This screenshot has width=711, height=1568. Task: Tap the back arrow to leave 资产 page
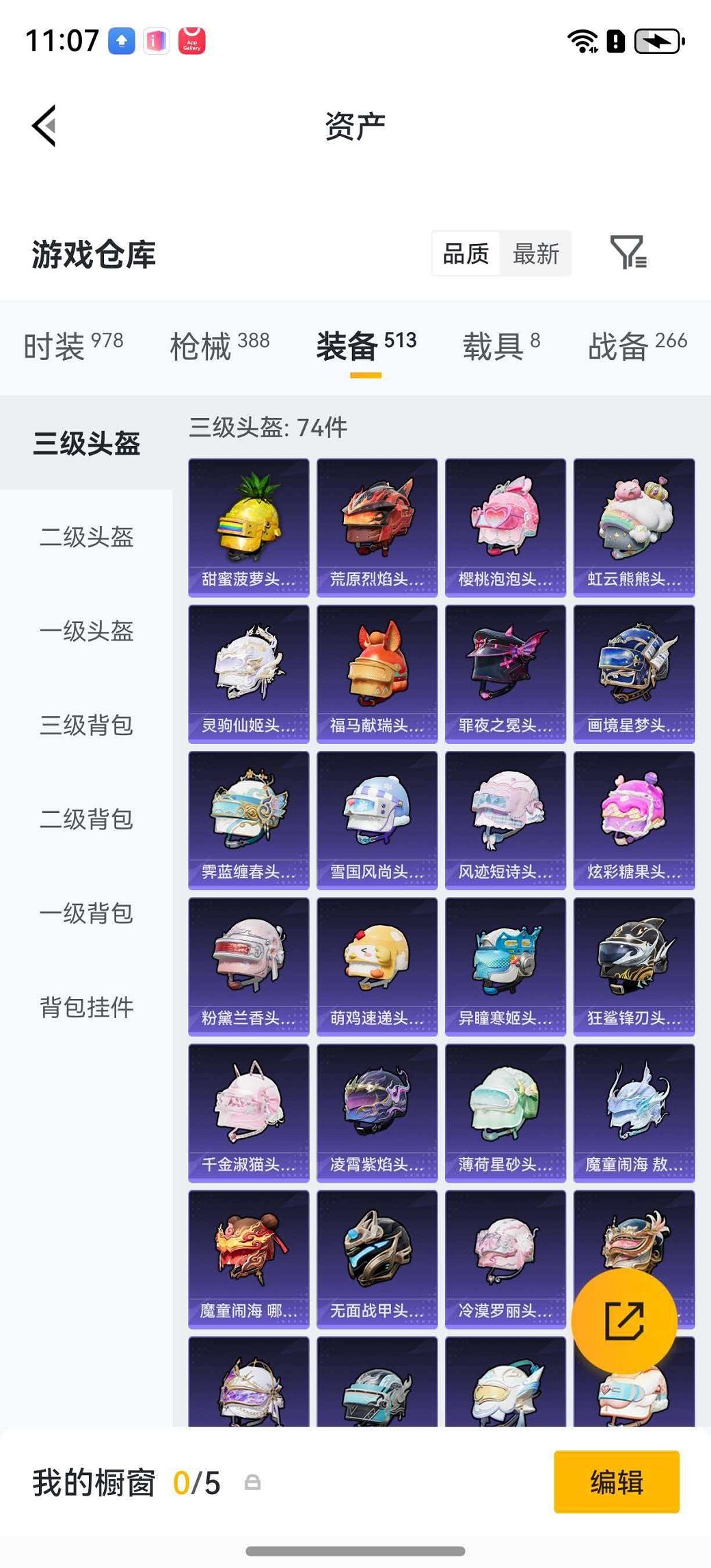[42, 124]
